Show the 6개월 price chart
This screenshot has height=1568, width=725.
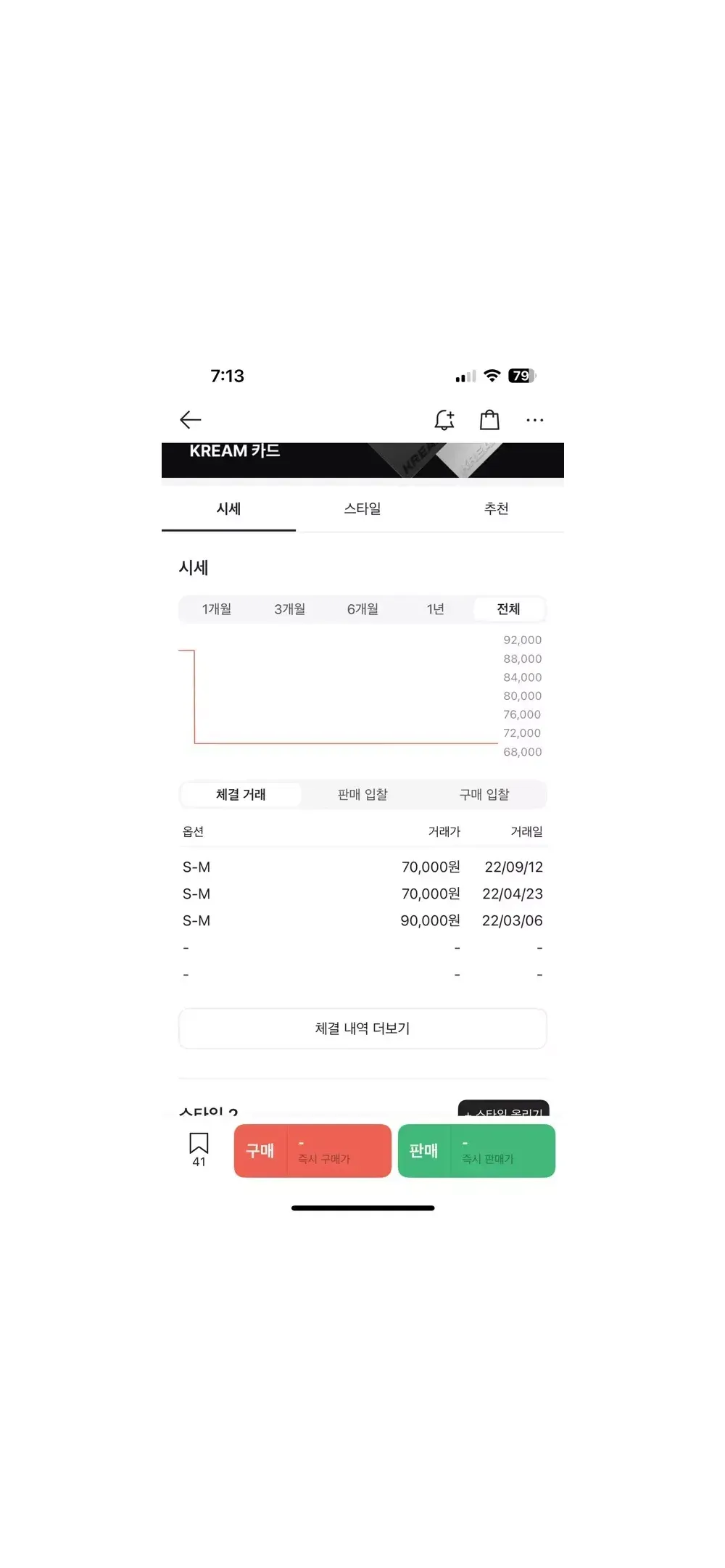362,609
